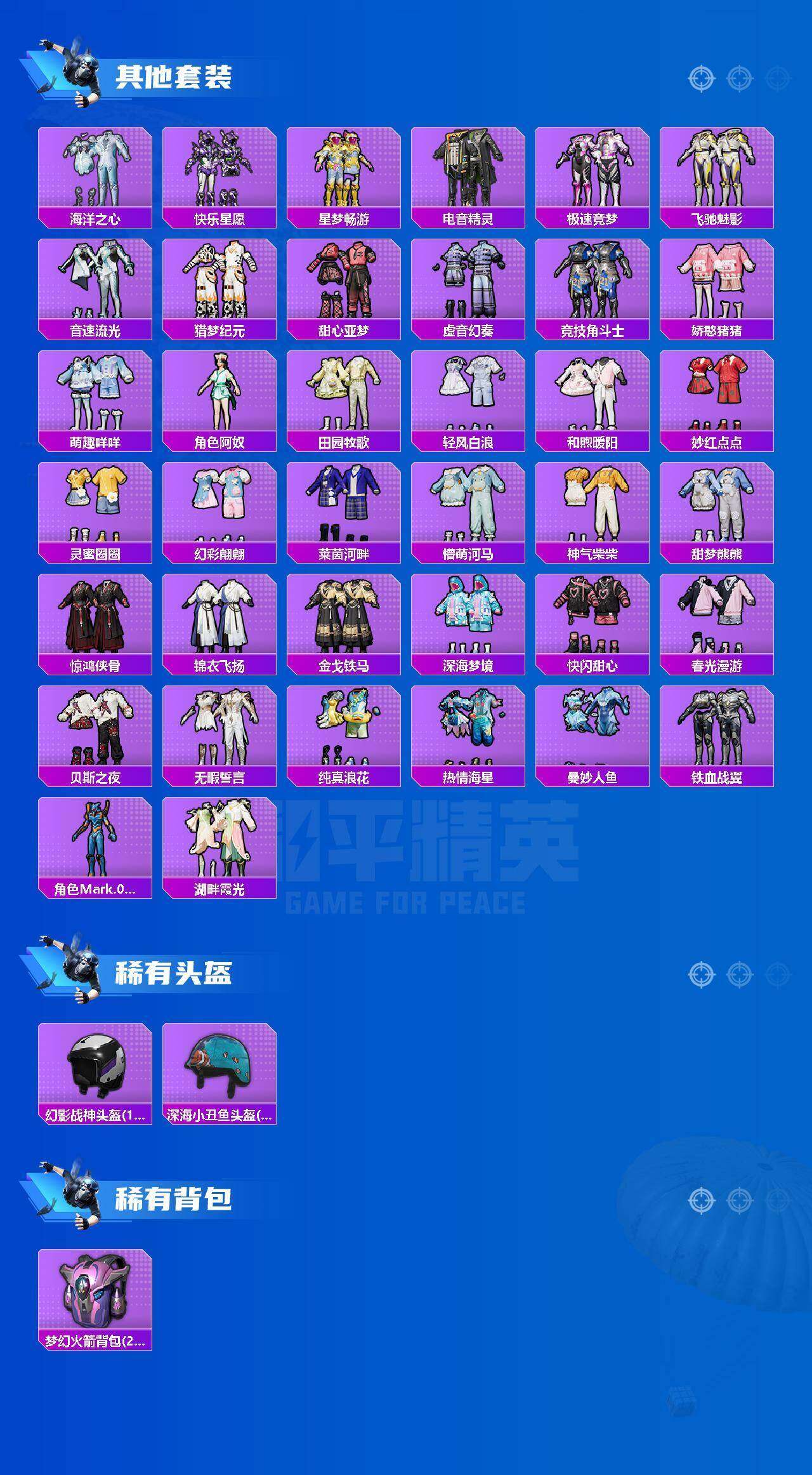Click the 妙红点点 name label
Screen dimensions: 812x1475
718,440
